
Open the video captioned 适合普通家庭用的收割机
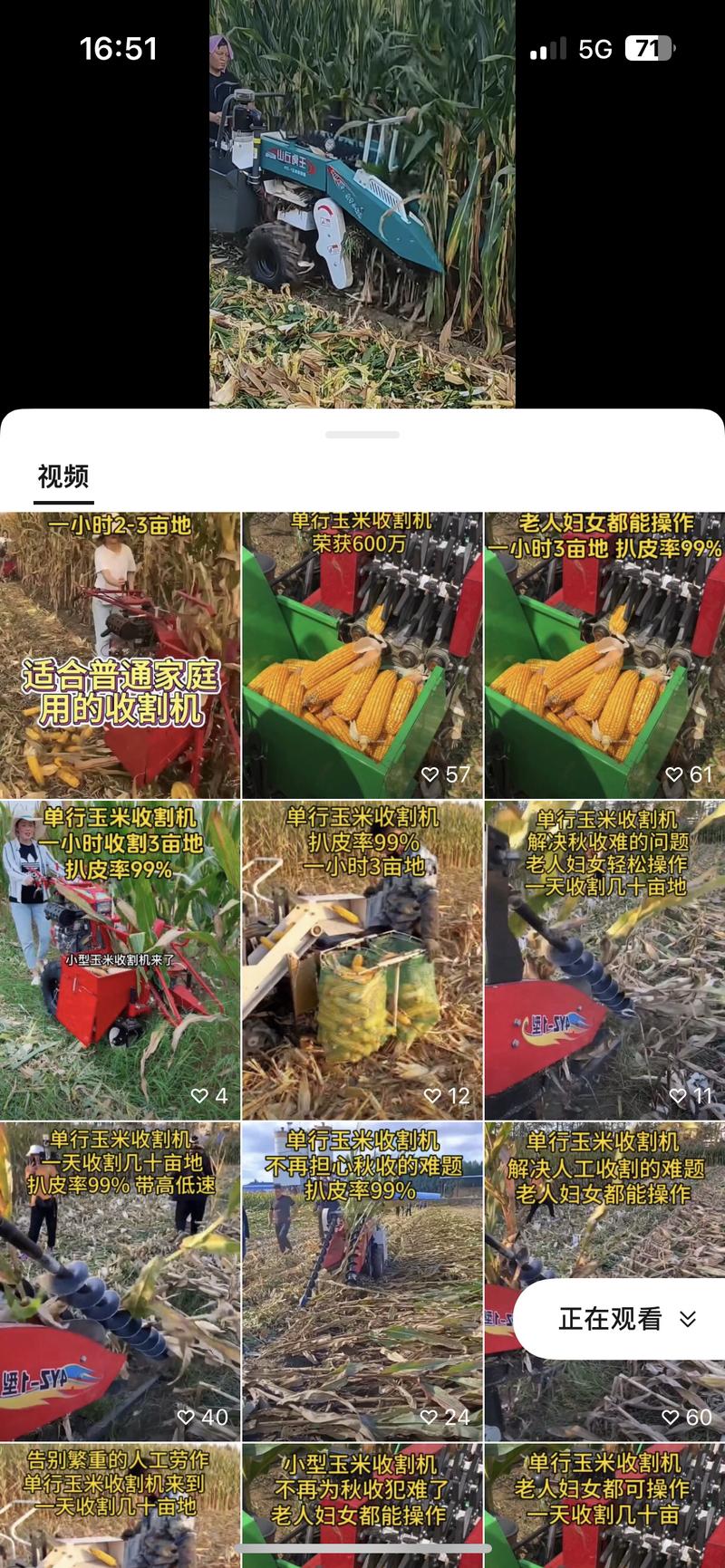120,656
